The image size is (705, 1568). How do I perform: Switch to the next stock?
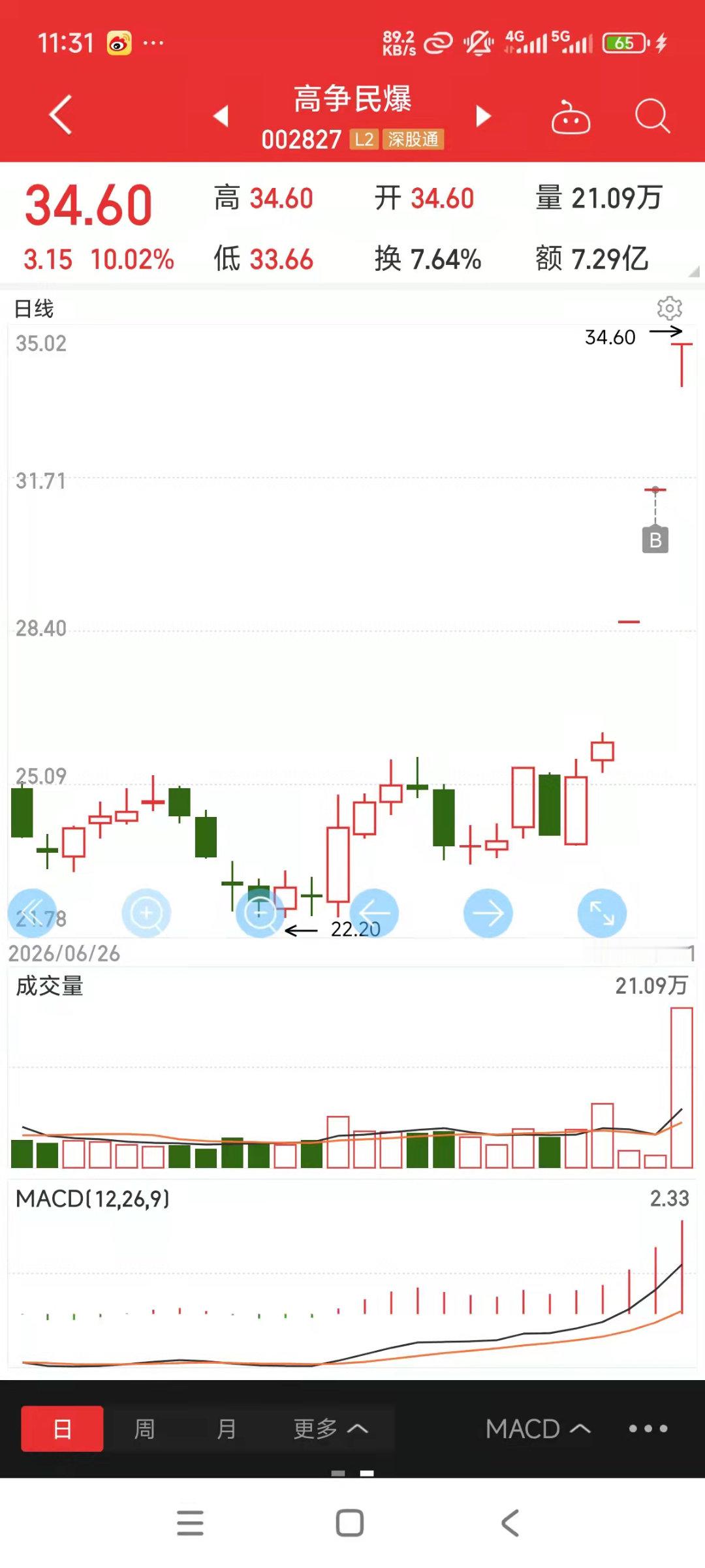tap(483, 115)
